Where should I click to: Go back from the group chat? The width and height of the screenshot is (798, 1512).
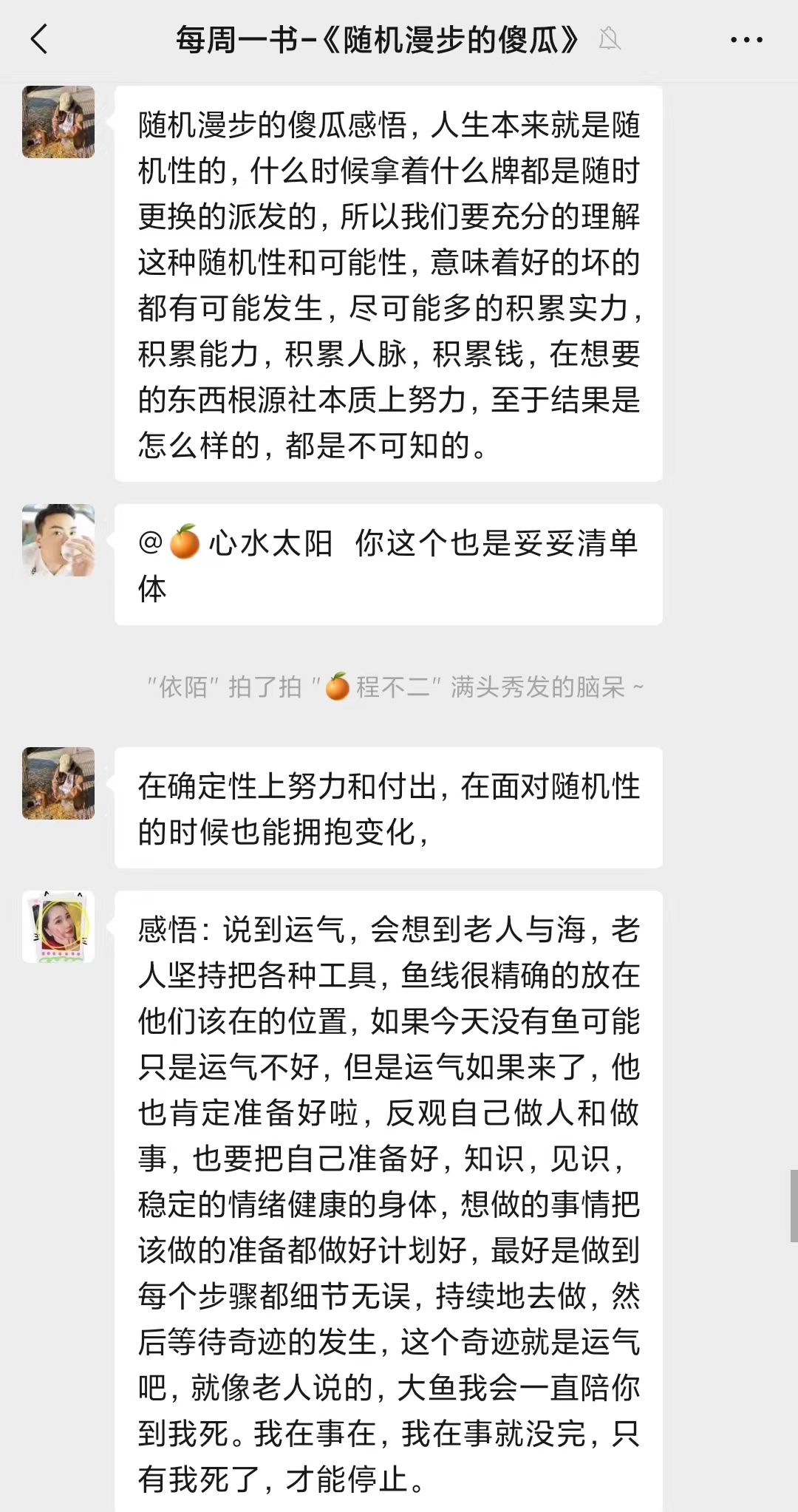39,39
